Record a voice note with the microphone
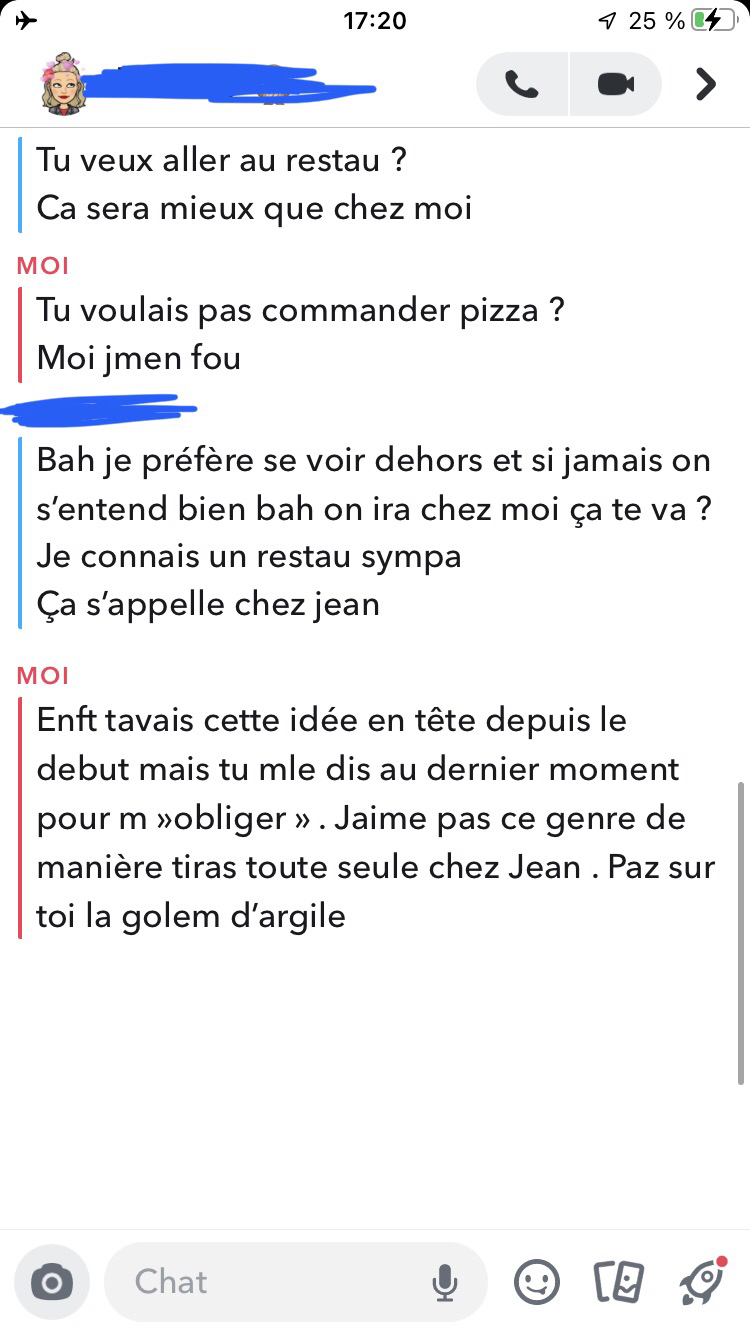 click(446, 1282)
